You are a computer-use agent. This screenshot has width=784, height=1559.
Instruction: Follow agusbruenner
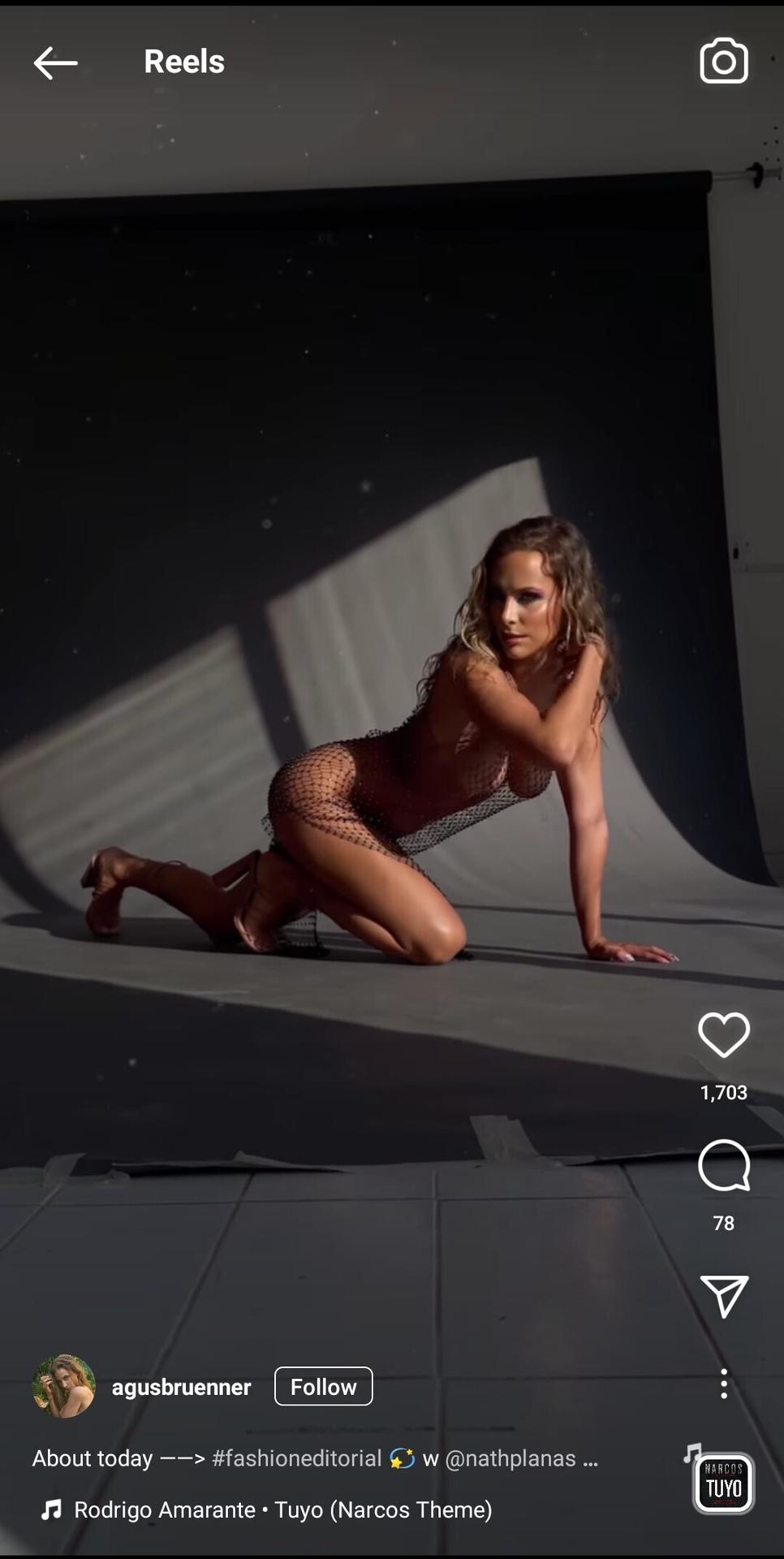[x=323, y=1387]
